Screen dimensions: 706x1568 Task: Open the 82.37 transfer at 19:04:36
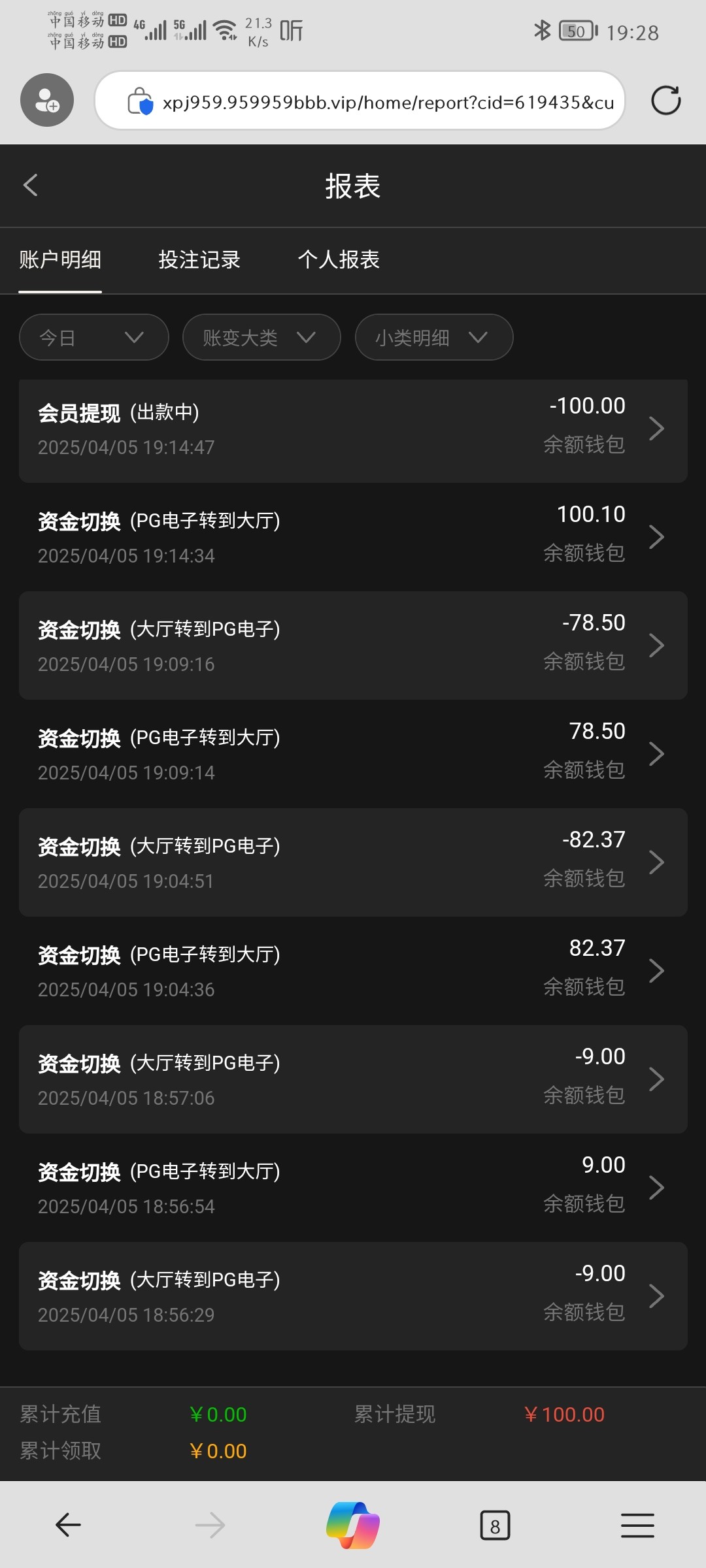(353, 970)
